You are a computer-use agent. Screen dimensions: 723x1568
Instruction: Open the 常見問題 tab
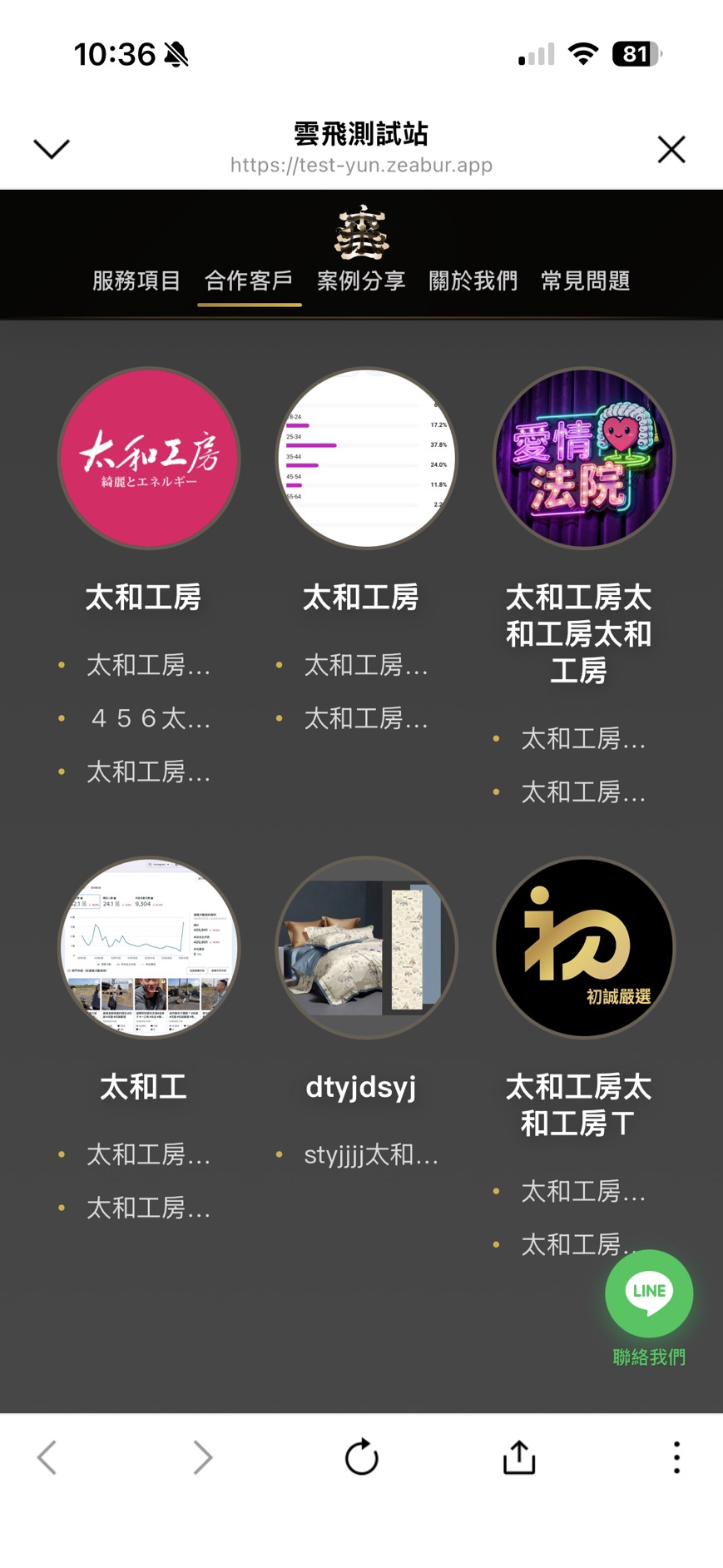[586, 281]
